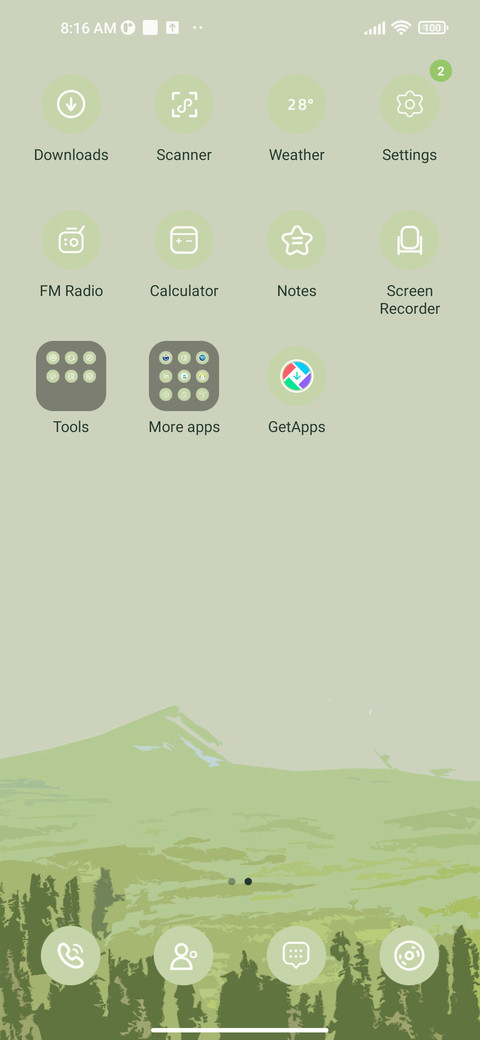This screenshot has height=1040, width=480.
Task: Open the Calculator app
Action: (184, 240)
